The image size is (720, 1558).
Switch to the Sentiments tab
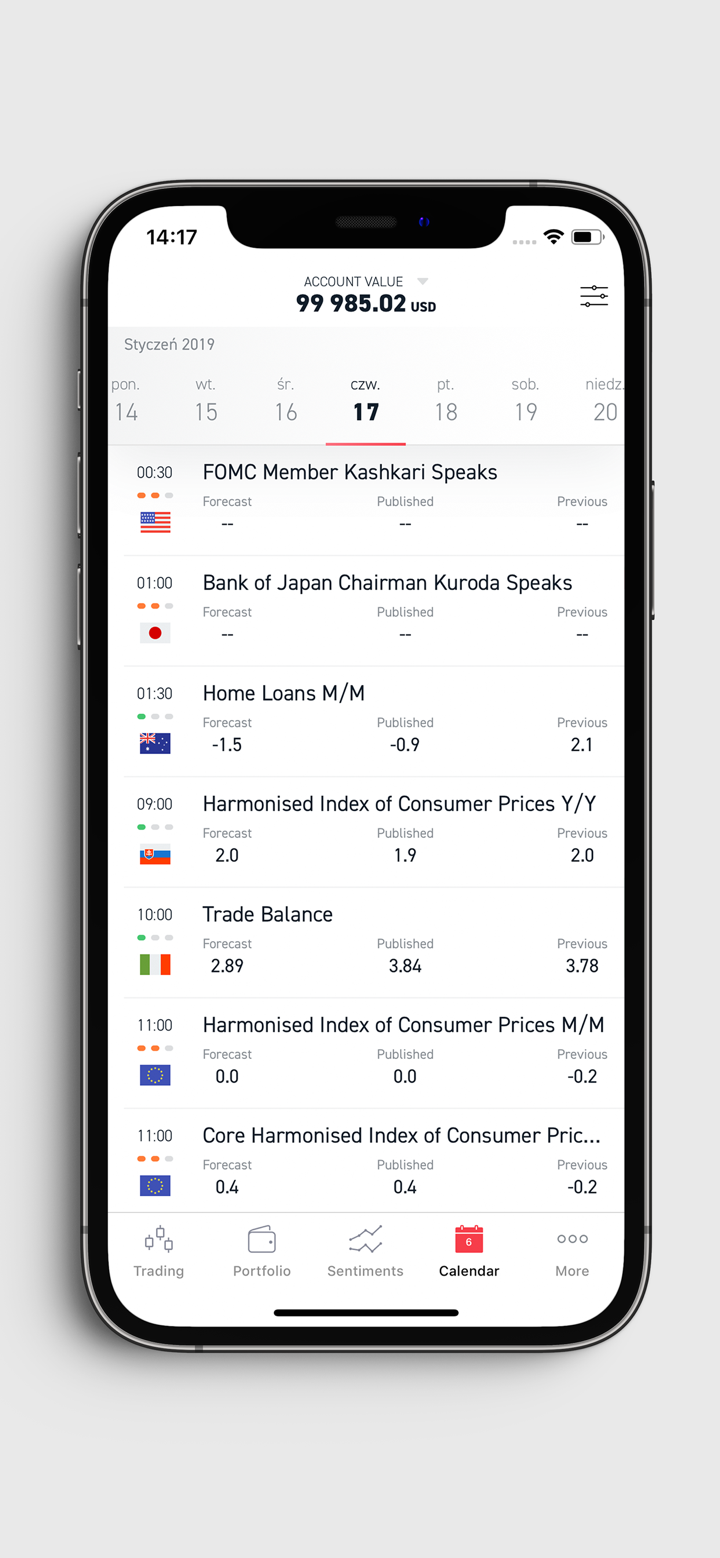365,1252
